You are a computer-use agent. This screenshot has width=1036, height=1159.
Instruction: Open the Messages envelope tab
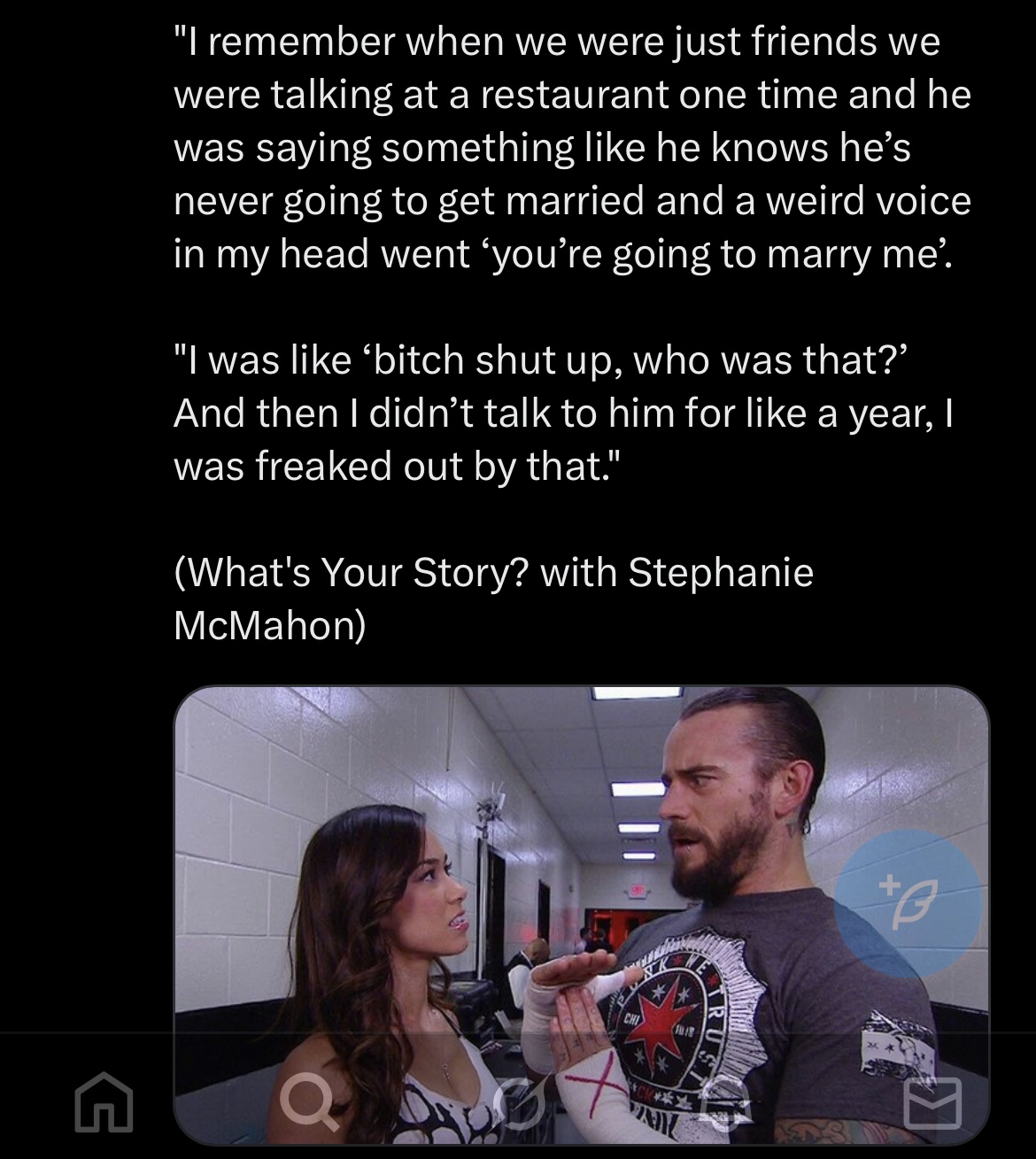click(x=932, y=1102)
